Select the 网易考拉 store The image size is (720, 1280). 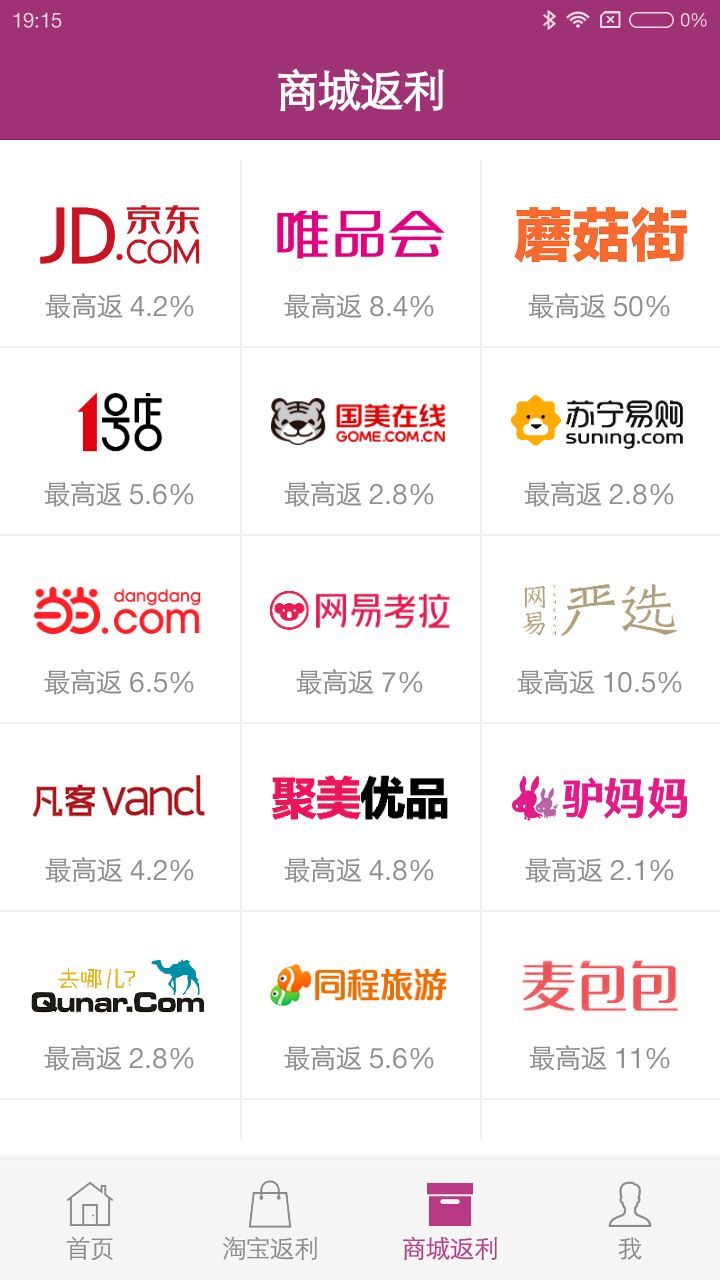coord(360,630)
